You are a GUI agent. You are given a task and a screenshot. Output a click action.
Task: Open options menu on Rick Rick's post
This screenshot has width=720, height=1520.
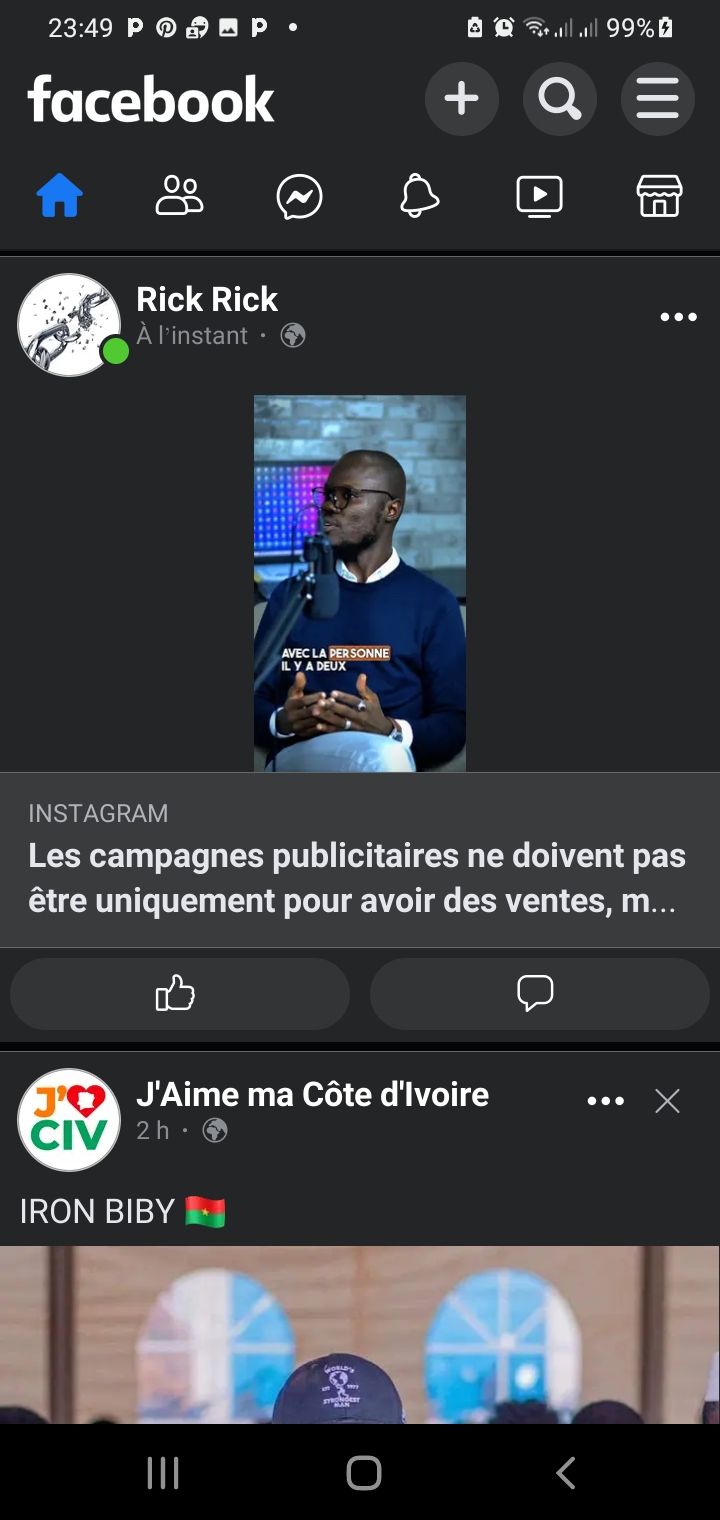tap(678, 318)
